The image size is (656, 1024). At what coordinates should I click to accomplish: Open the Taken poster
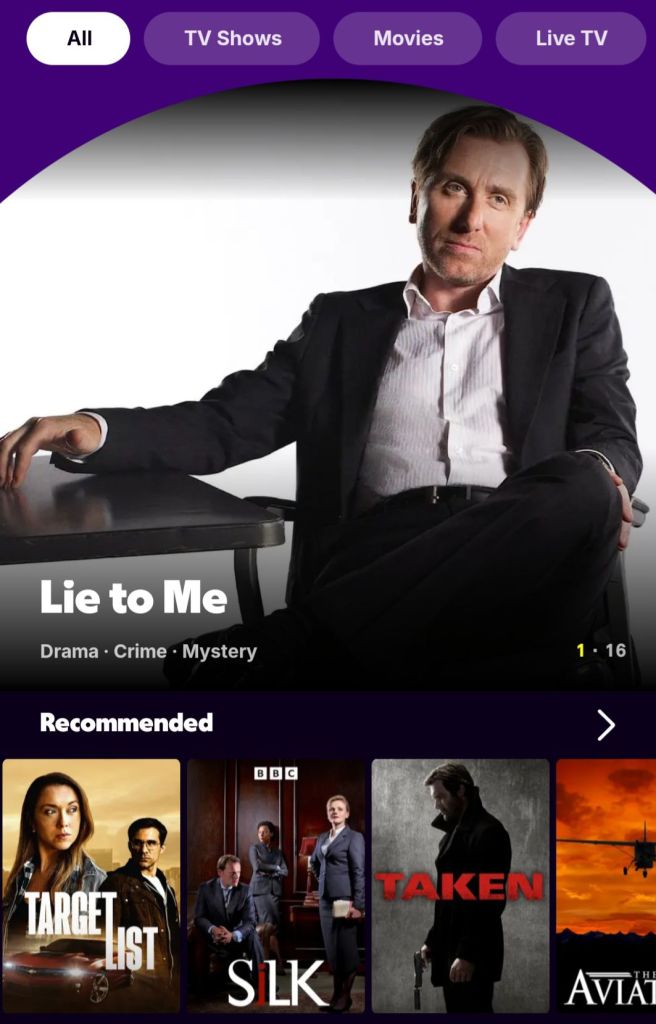point(460,886)
